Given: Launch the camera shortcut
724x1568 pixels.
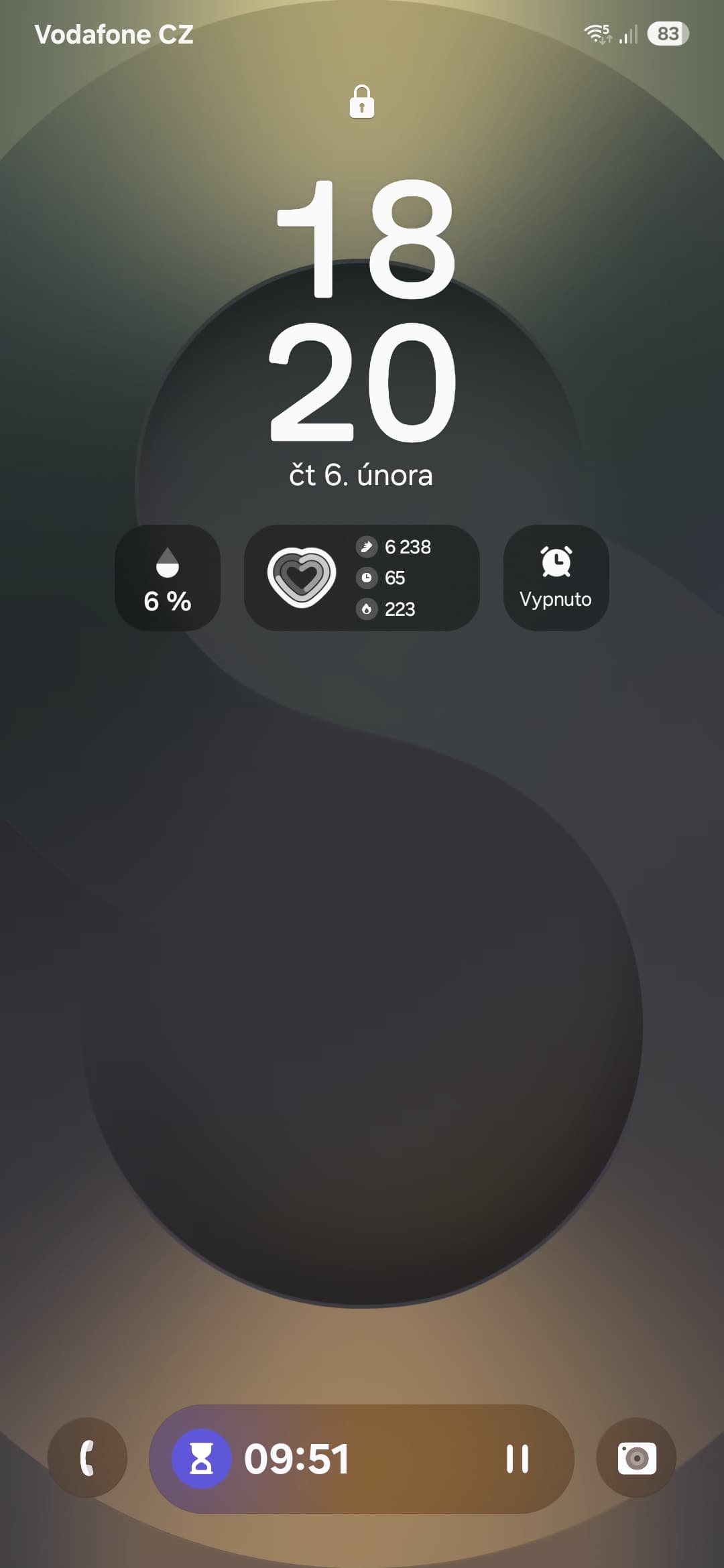Looking at the screenshot, I should 636,1458.
